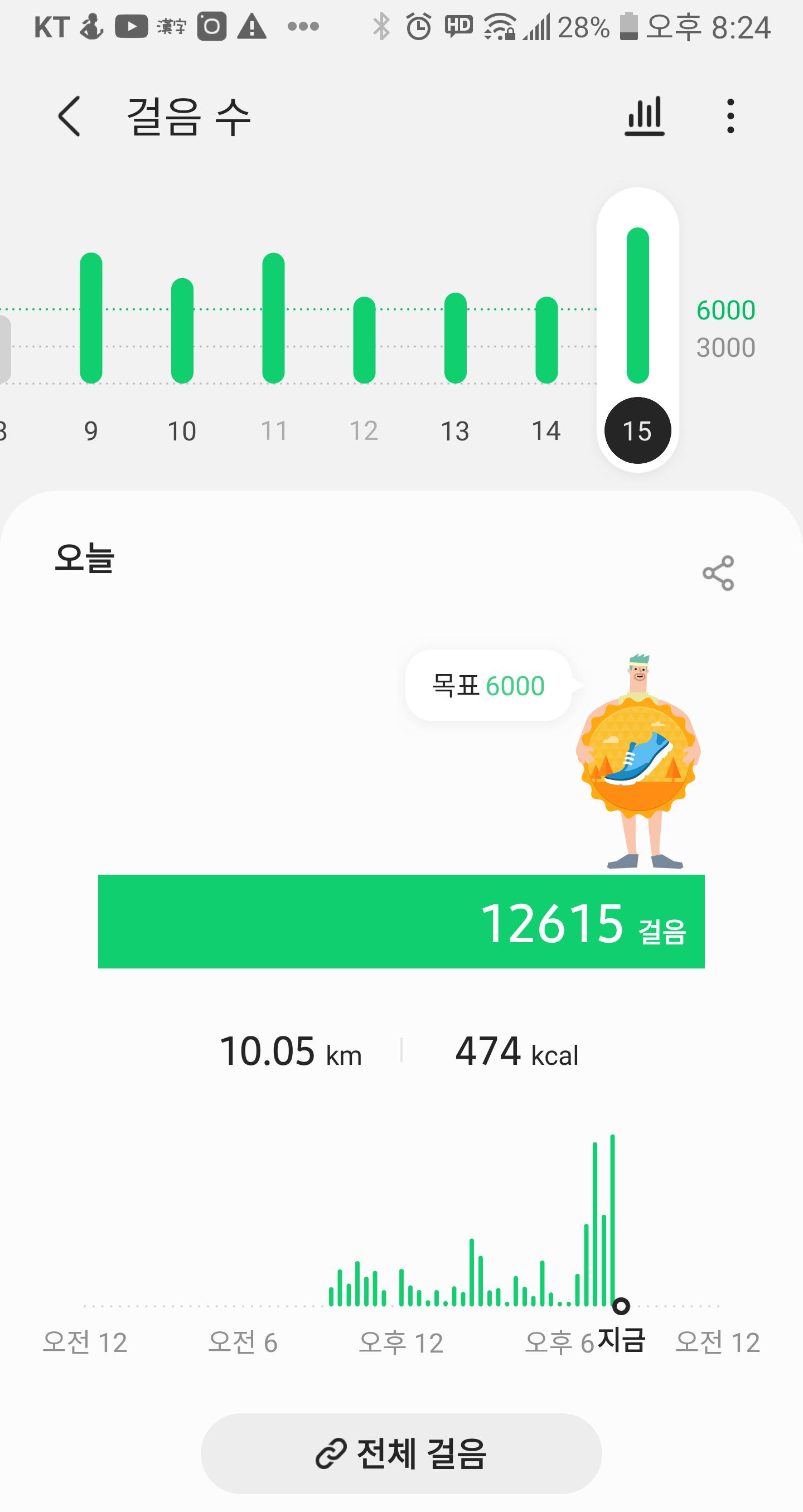Image resolution: width=803 pixels, height=1512 pixels.
Task: Show step data for day 14
Action: [546, 340]
